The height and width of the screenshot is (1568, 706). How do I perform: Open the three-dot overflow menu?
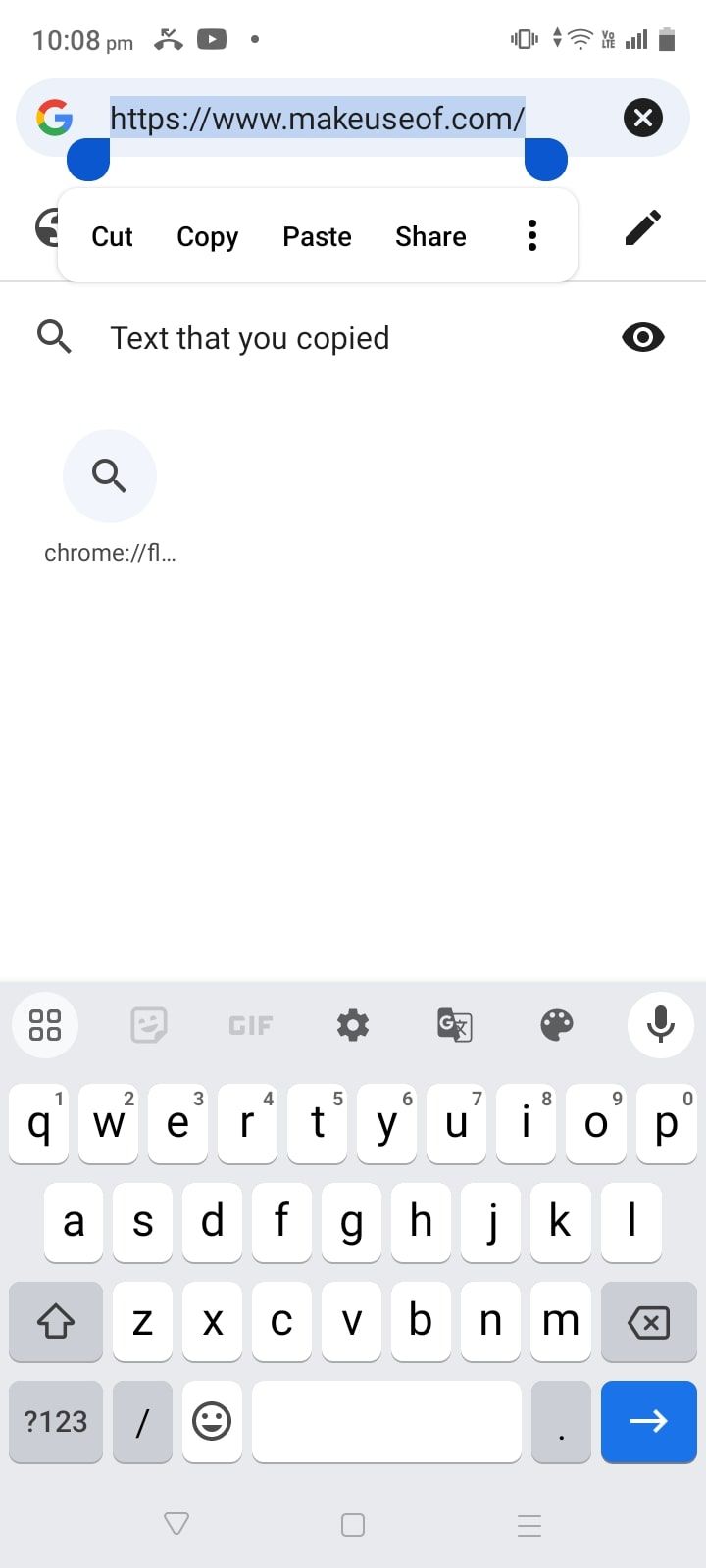(x=531, y=235)
